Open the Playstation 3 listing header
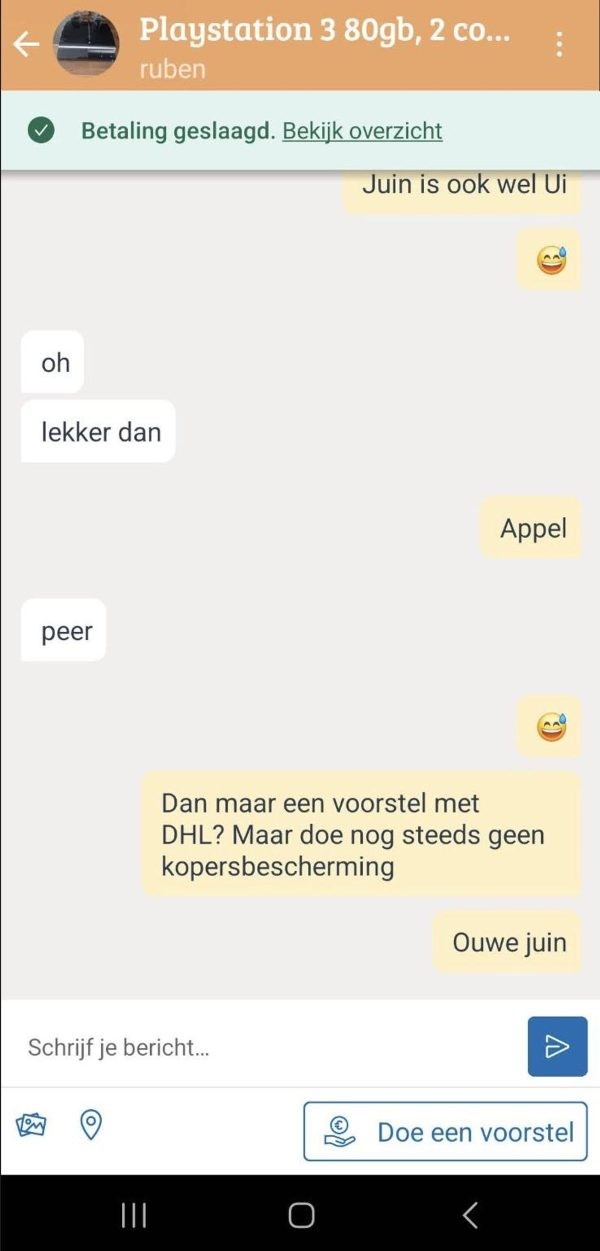This screenshot has width=600, height=1251. pos(324,30)
